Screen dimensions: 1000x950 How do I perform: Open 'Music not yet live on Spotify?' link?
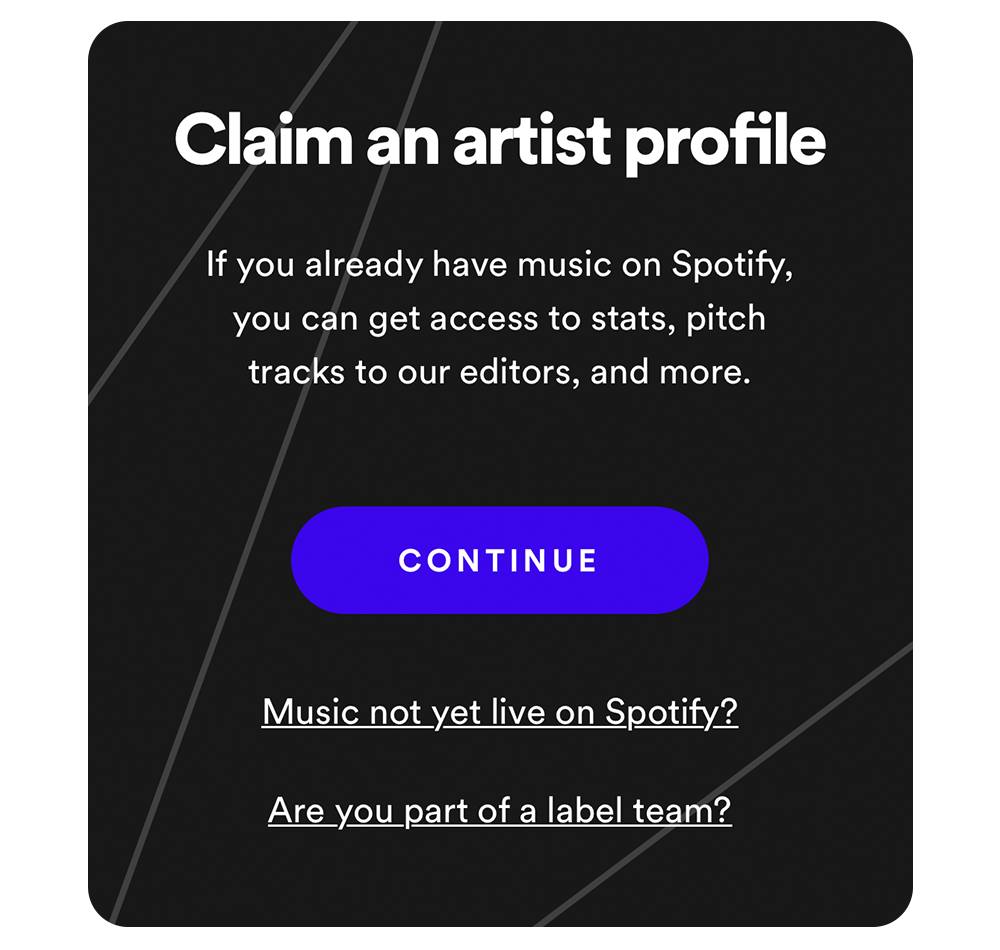[499, 712]
